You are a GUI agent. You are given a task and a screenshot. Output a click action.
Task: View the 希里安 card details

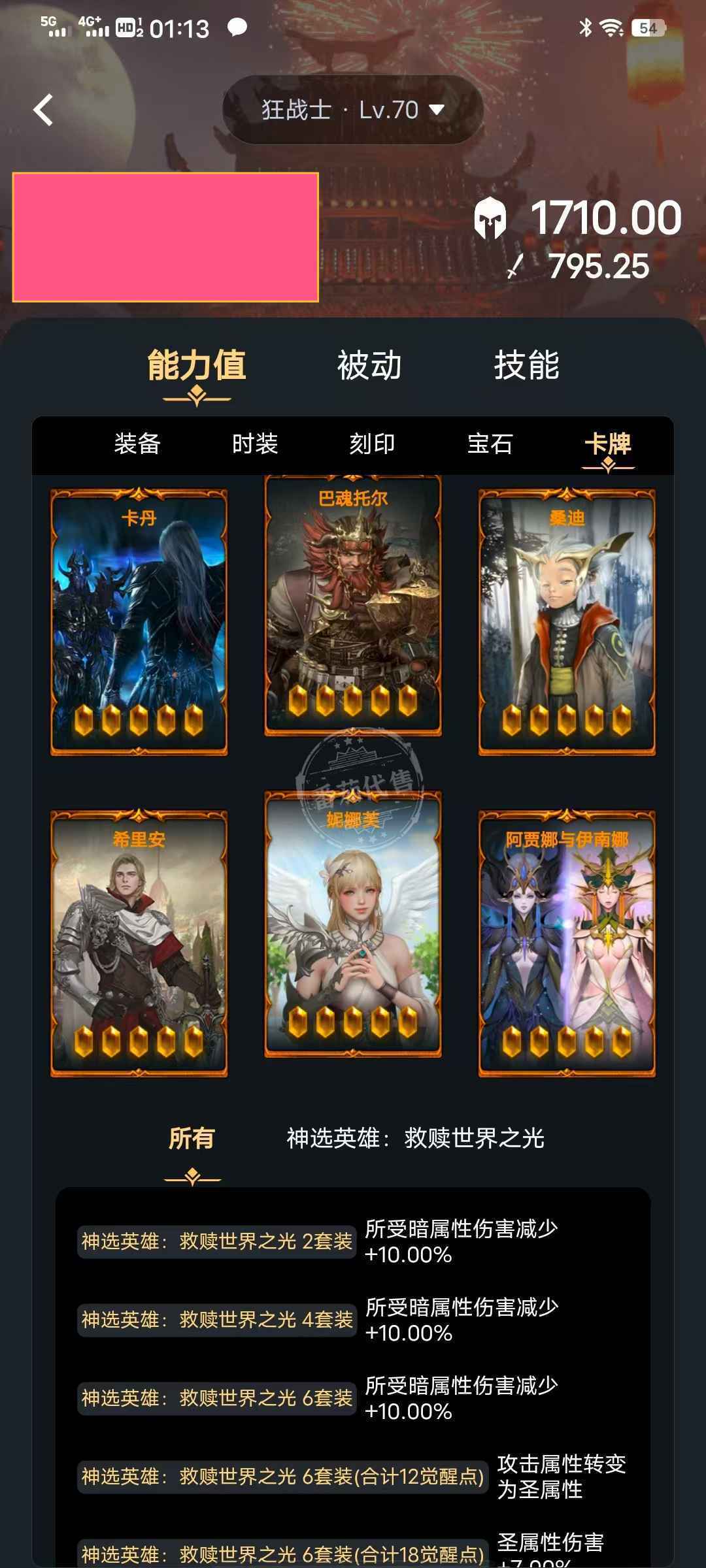(x=139, y=942)
